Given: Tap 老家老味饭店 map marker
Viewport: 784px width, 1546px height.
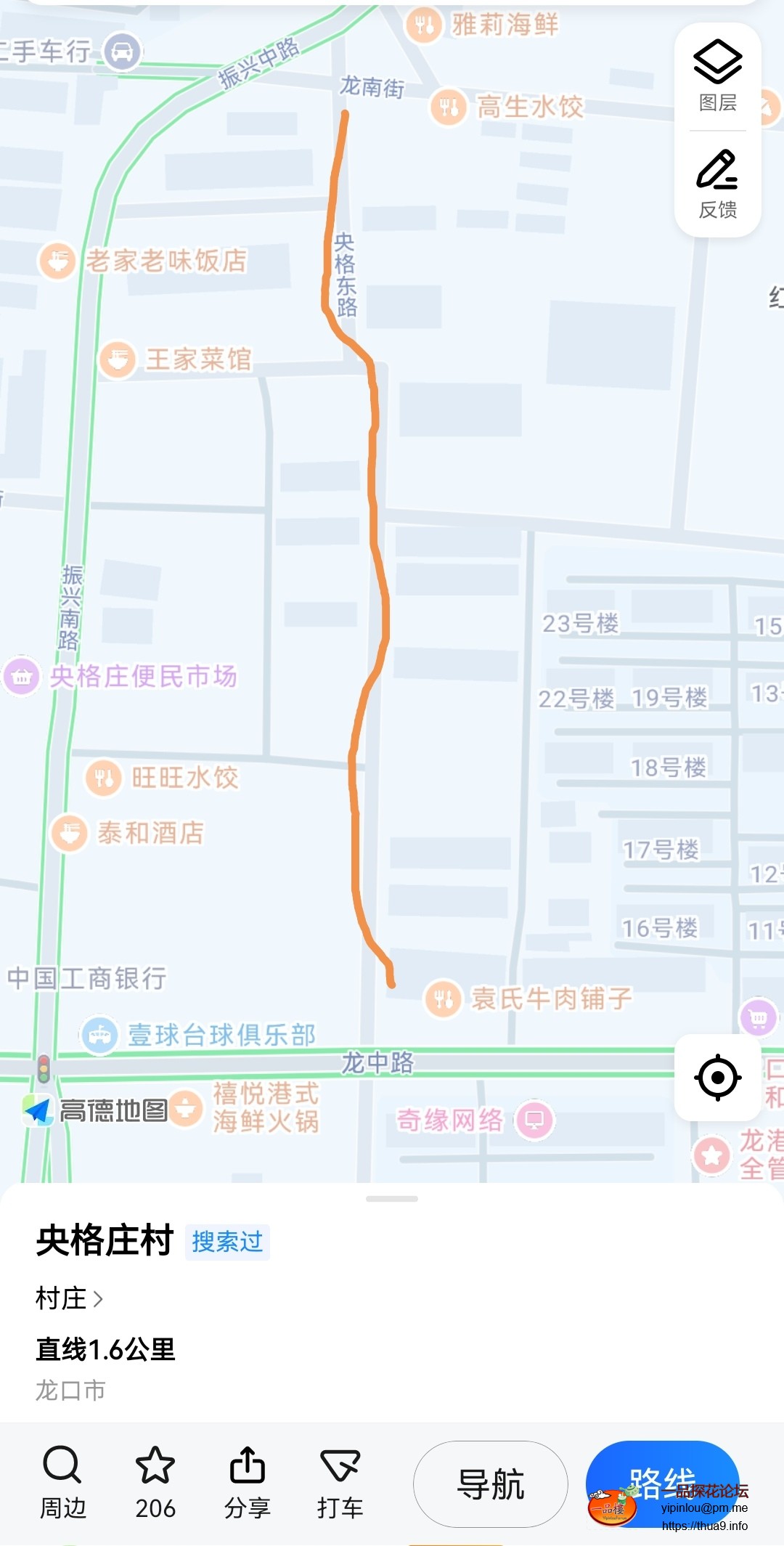Looking at the screenshot, I should pos(57,260).
